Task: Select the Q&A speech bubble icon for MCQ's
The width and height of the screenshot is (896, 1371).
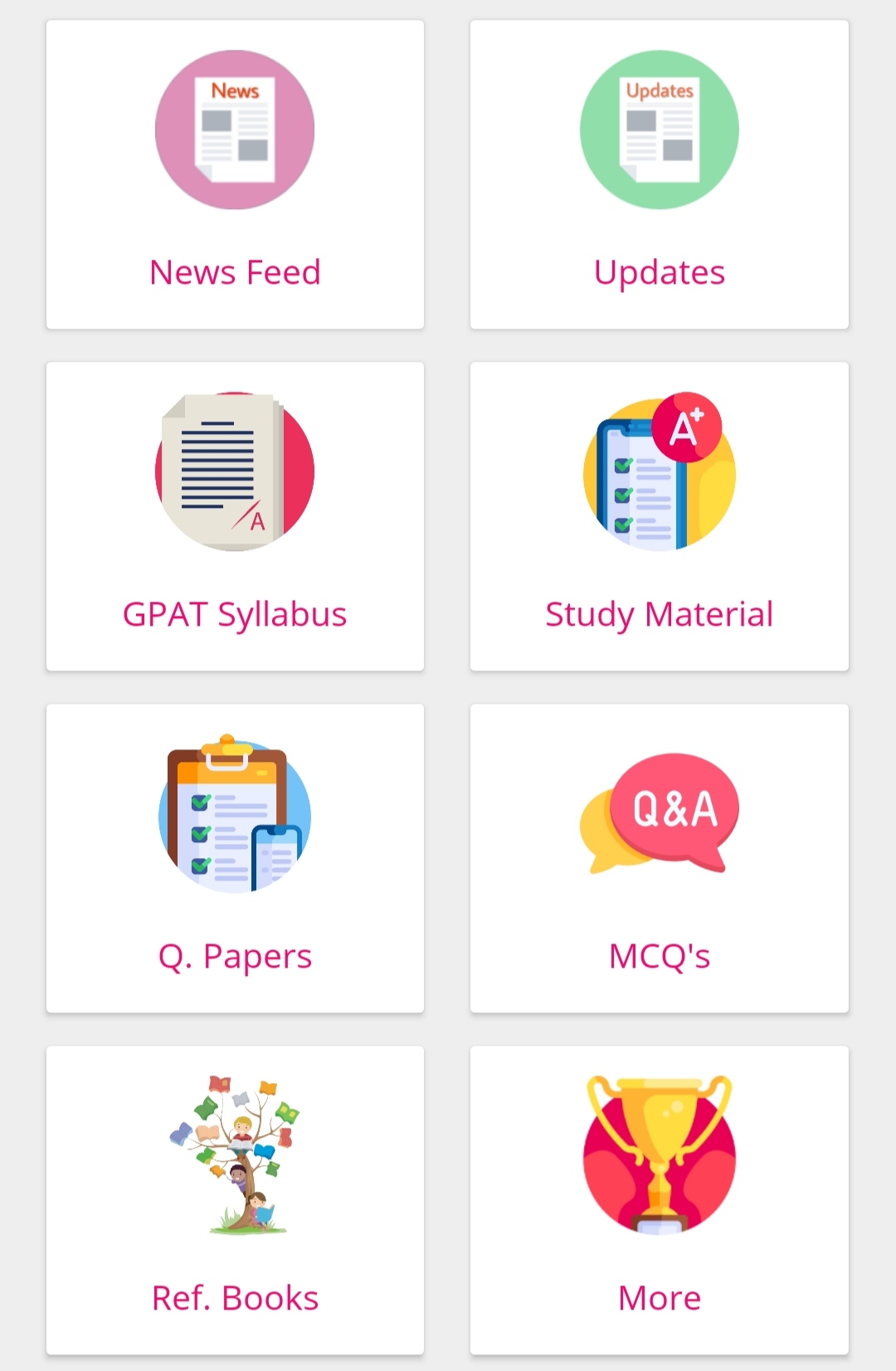Action: coord(659,813)
